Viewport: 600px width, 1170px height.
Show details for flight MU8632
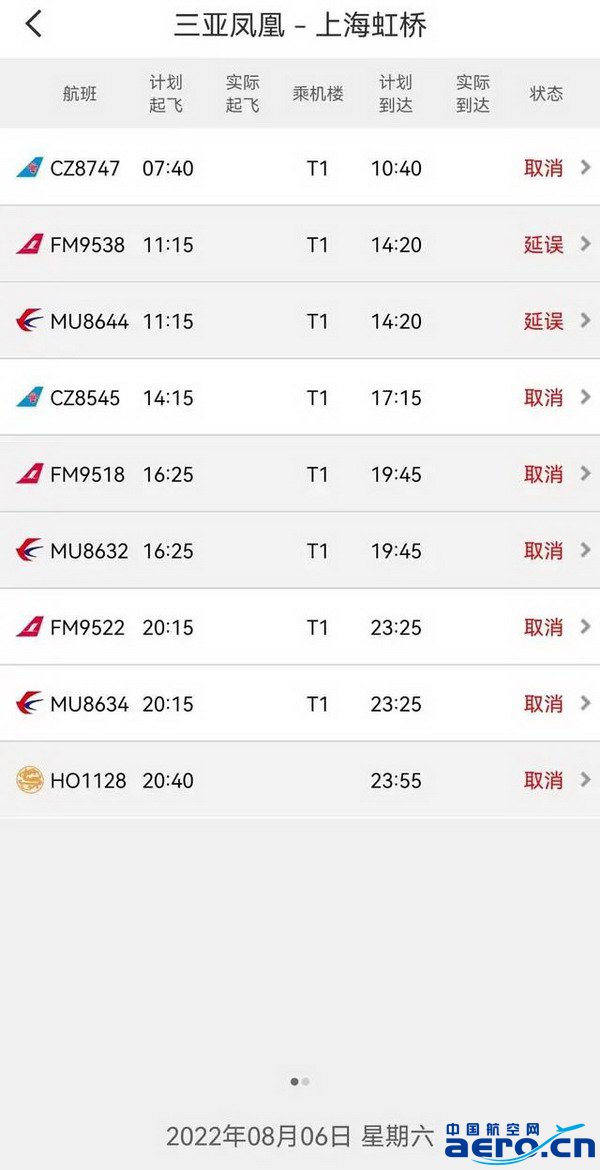[300, 551]
